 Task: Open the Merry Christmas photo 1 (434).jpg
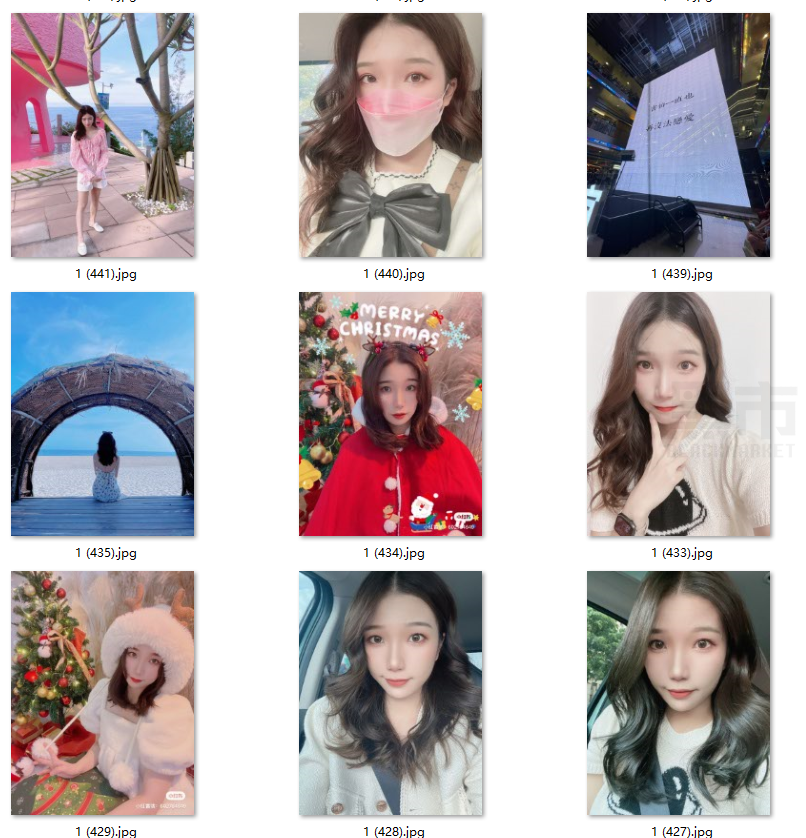pyautogui.click(x=391, y=414)
